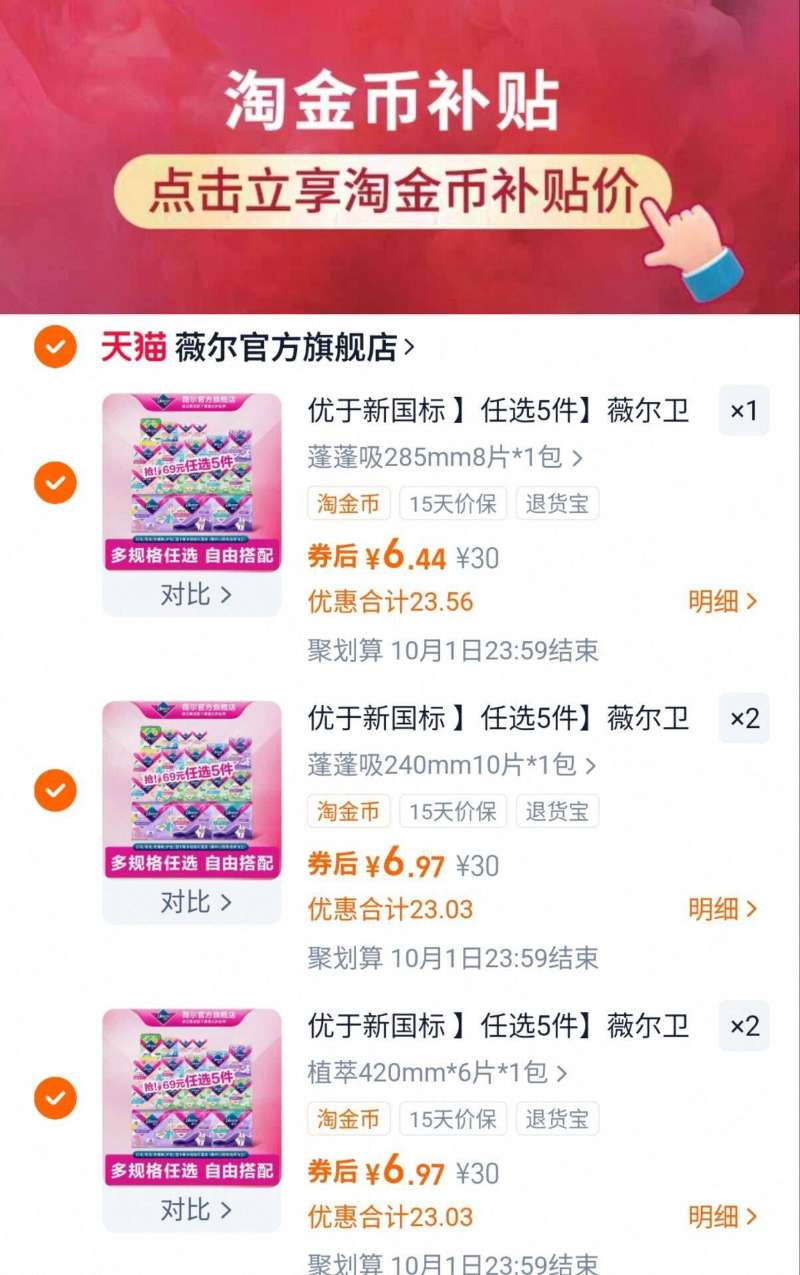Open spec selector arrow for 蓬蓬吸240mm10片
This screenshot has width=800, height=1275.
(x=594, y=766)
